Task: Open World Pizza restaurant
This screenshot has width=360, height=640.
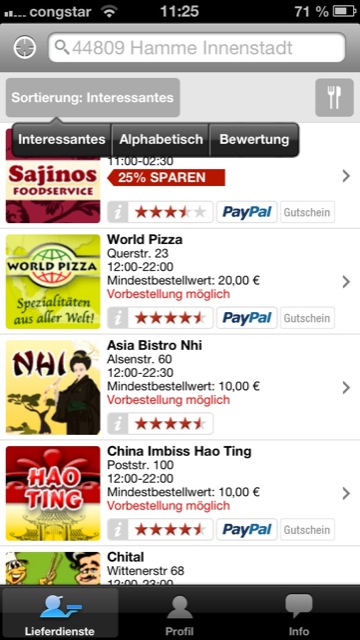Action: pyautogui.click(x=180, y=281)
